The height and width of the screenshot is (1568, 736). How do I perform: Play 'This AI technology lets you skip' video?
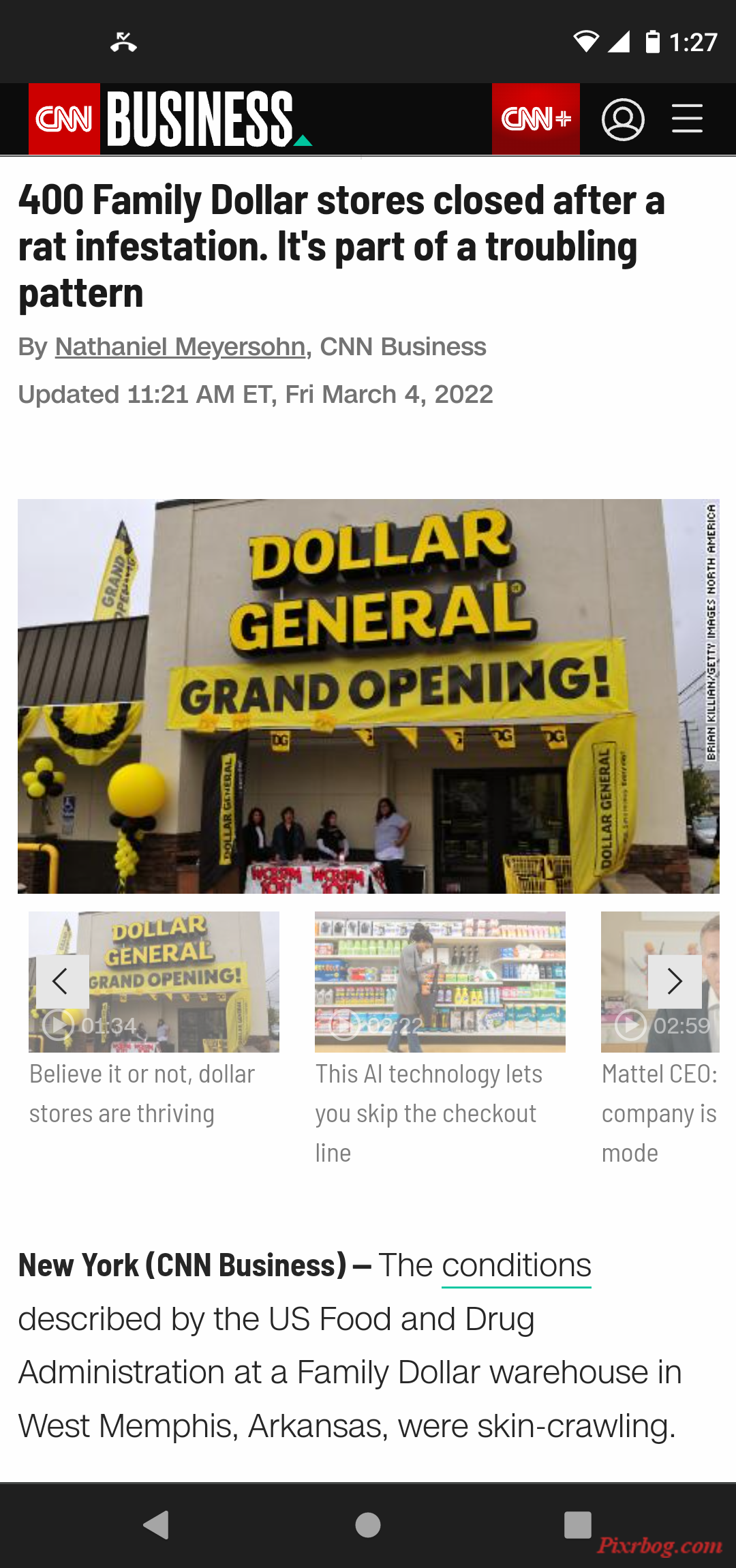[x=440, y=982]
